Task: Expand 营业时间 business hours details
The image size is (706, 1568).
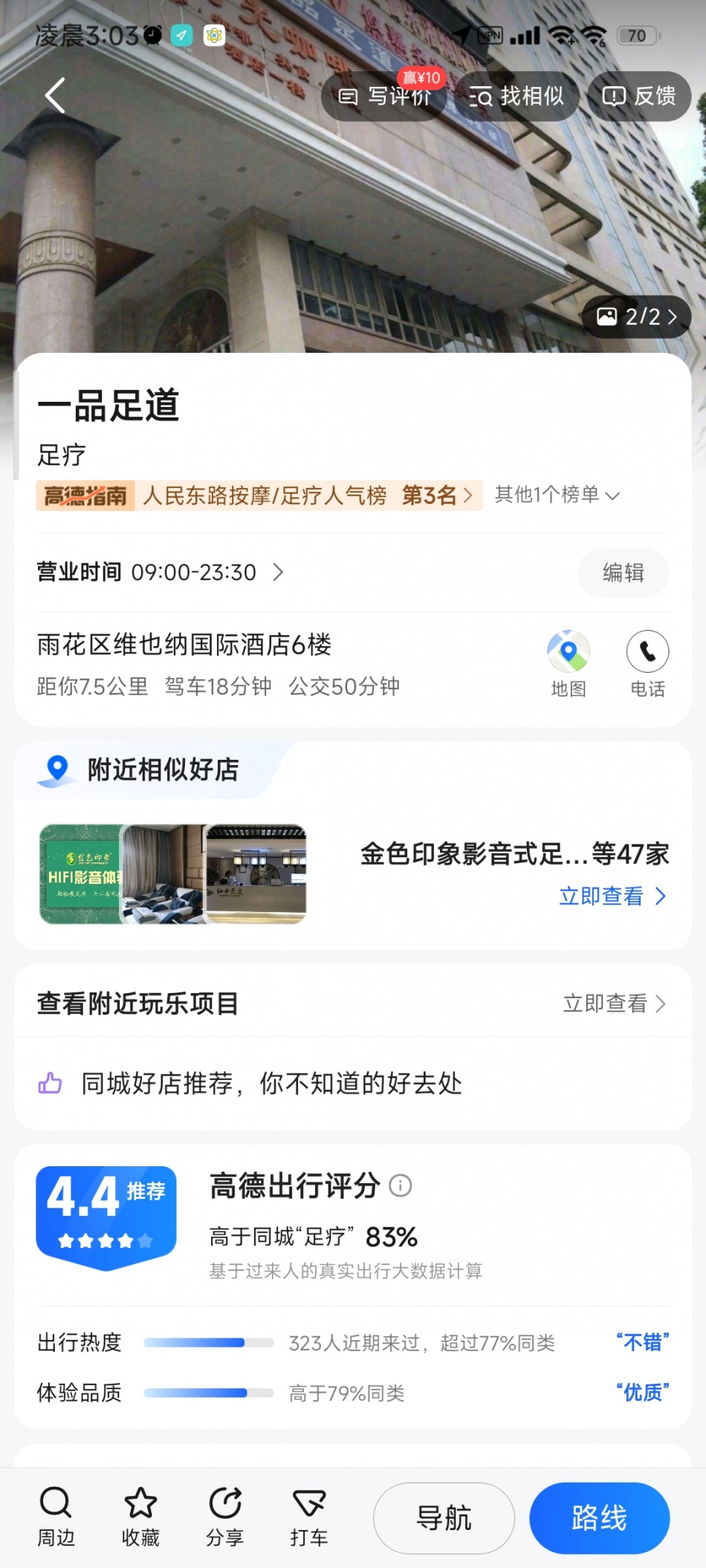Action: [x=161, y=573]
